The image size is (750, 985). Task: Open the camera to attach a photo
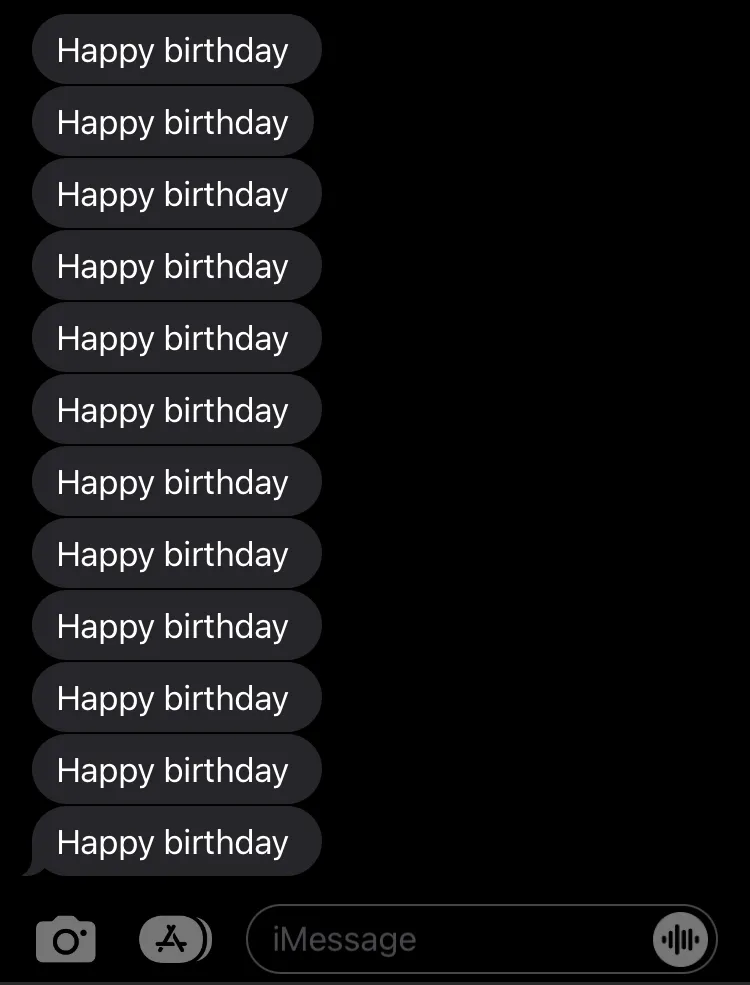point(66,940)
